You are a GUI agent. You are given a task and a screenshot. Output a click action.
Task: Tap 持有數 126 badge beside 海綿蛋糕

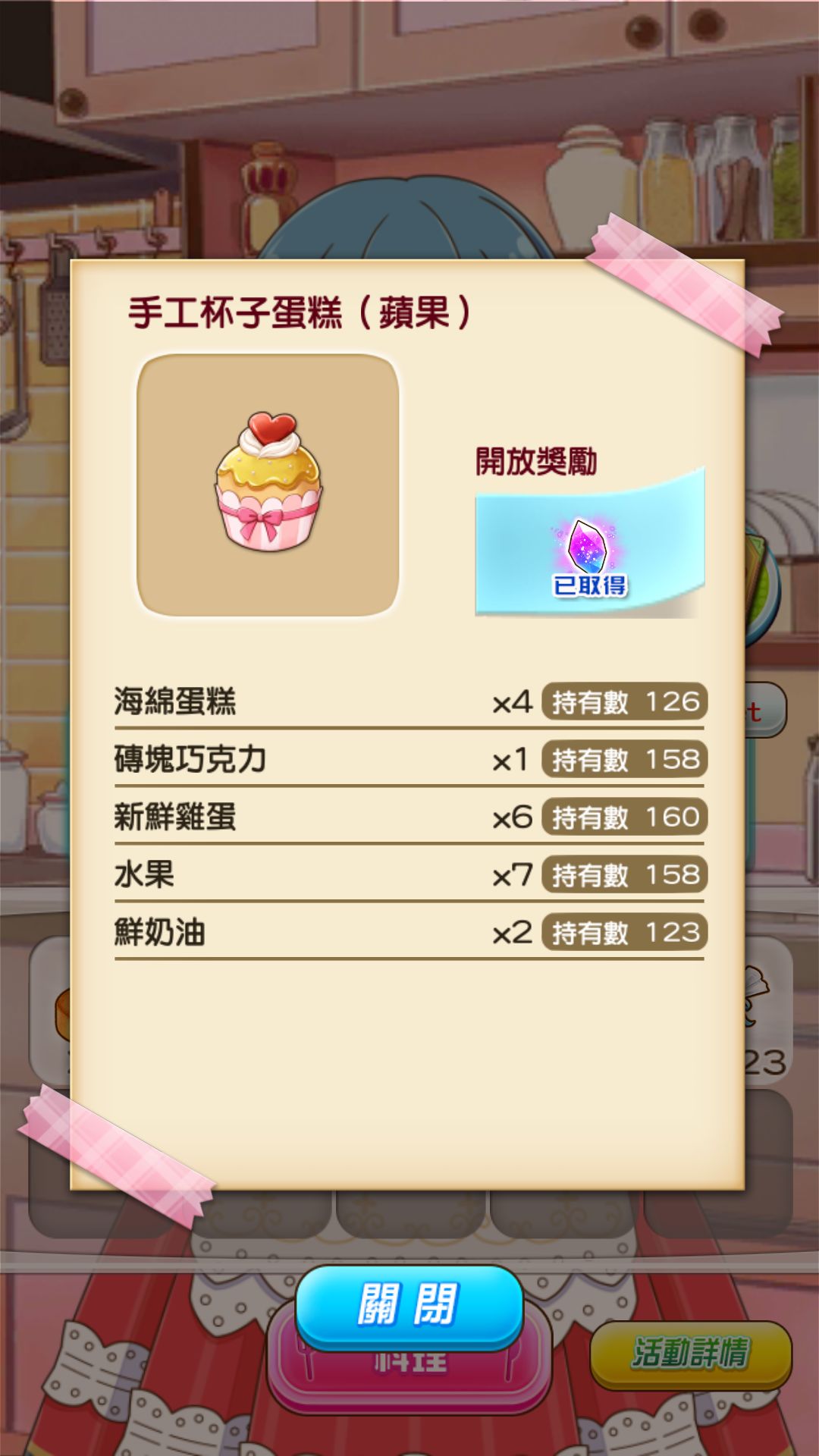point(623,704)
